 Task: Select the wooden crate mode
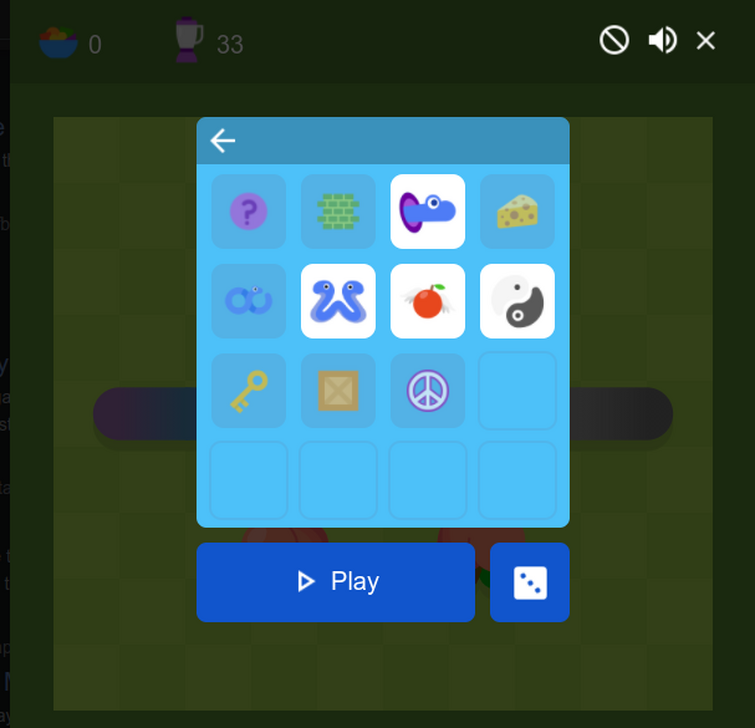pyautogui.click(x=338, y=390)
